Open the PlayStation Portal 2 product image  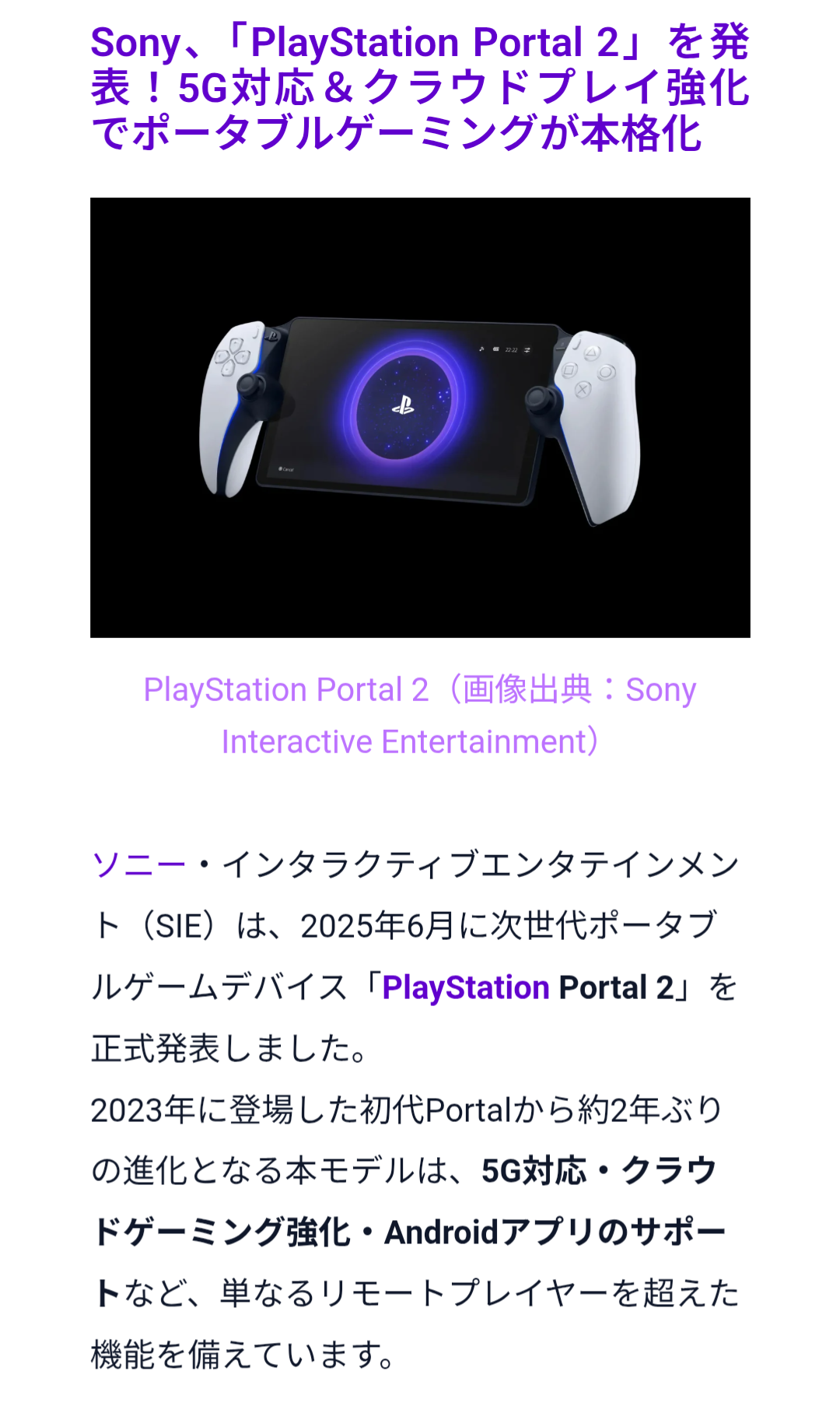tap(420, 418)
